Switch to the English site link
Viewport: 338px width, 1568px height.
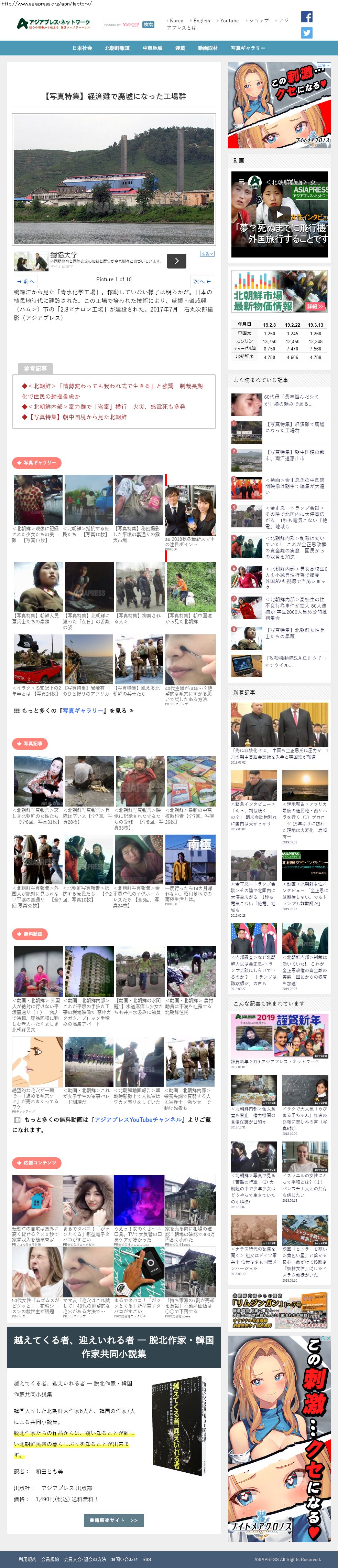[201, 21]
